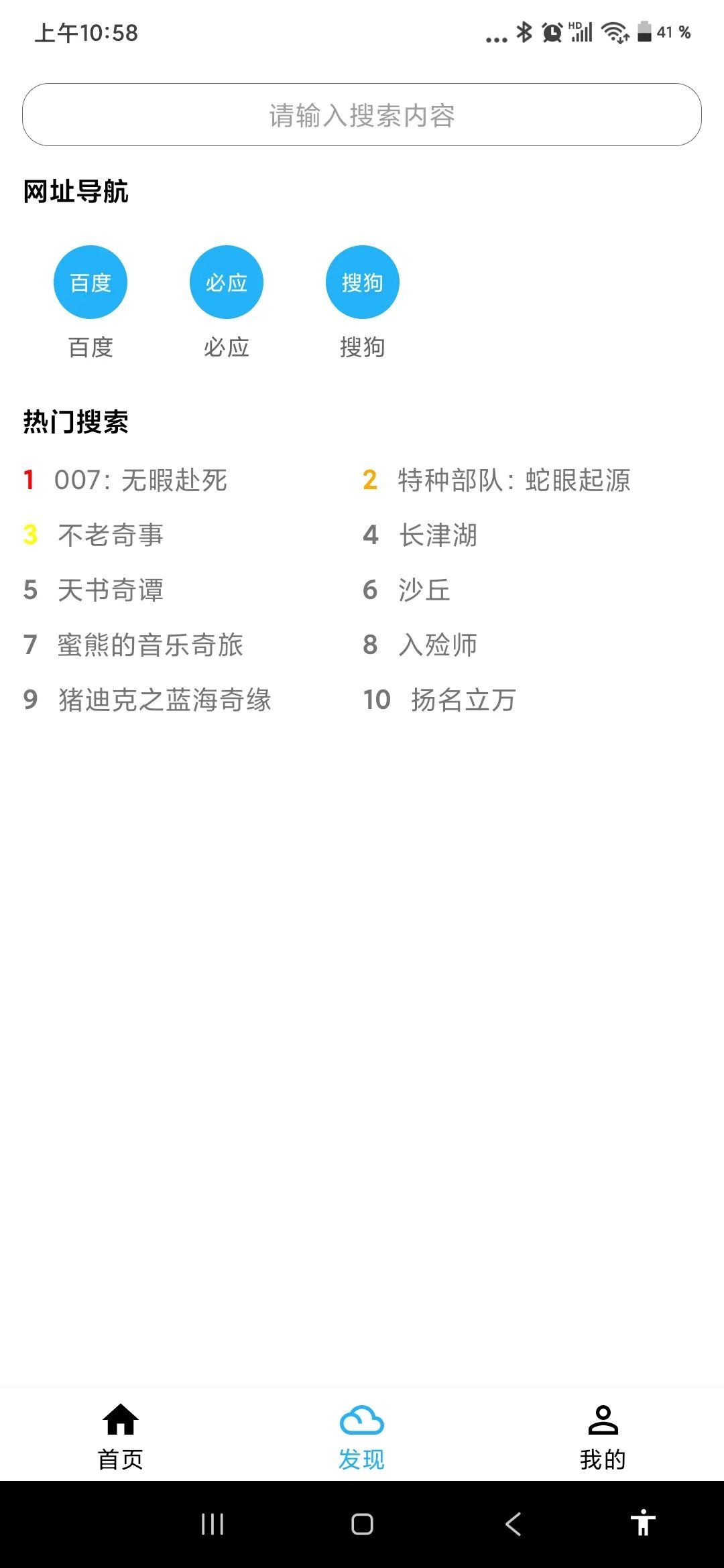Choose hot search 长津湖
The width and height of the screenshot is (724, 1568).
438,535
